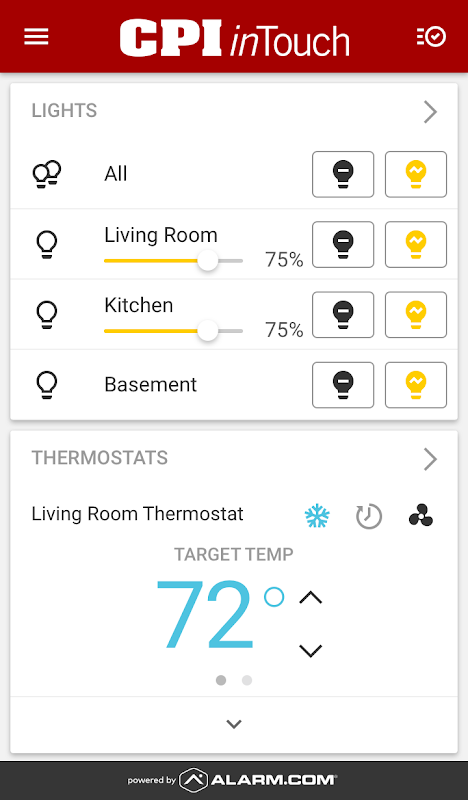Expand the thermostat card's bottom chevron
468x800 pixels.
(234, 724)
